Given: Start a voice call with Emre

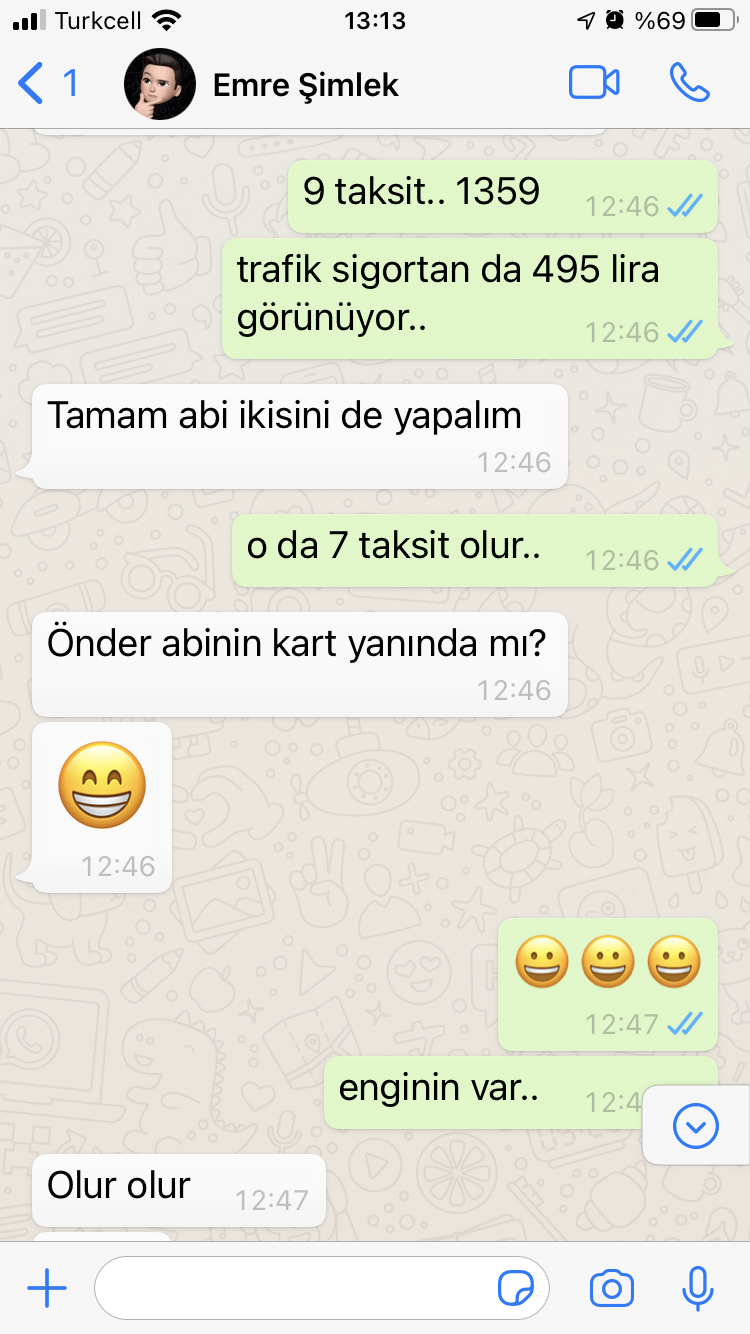Looking at the screenshot, I should [x=689, y=83].
